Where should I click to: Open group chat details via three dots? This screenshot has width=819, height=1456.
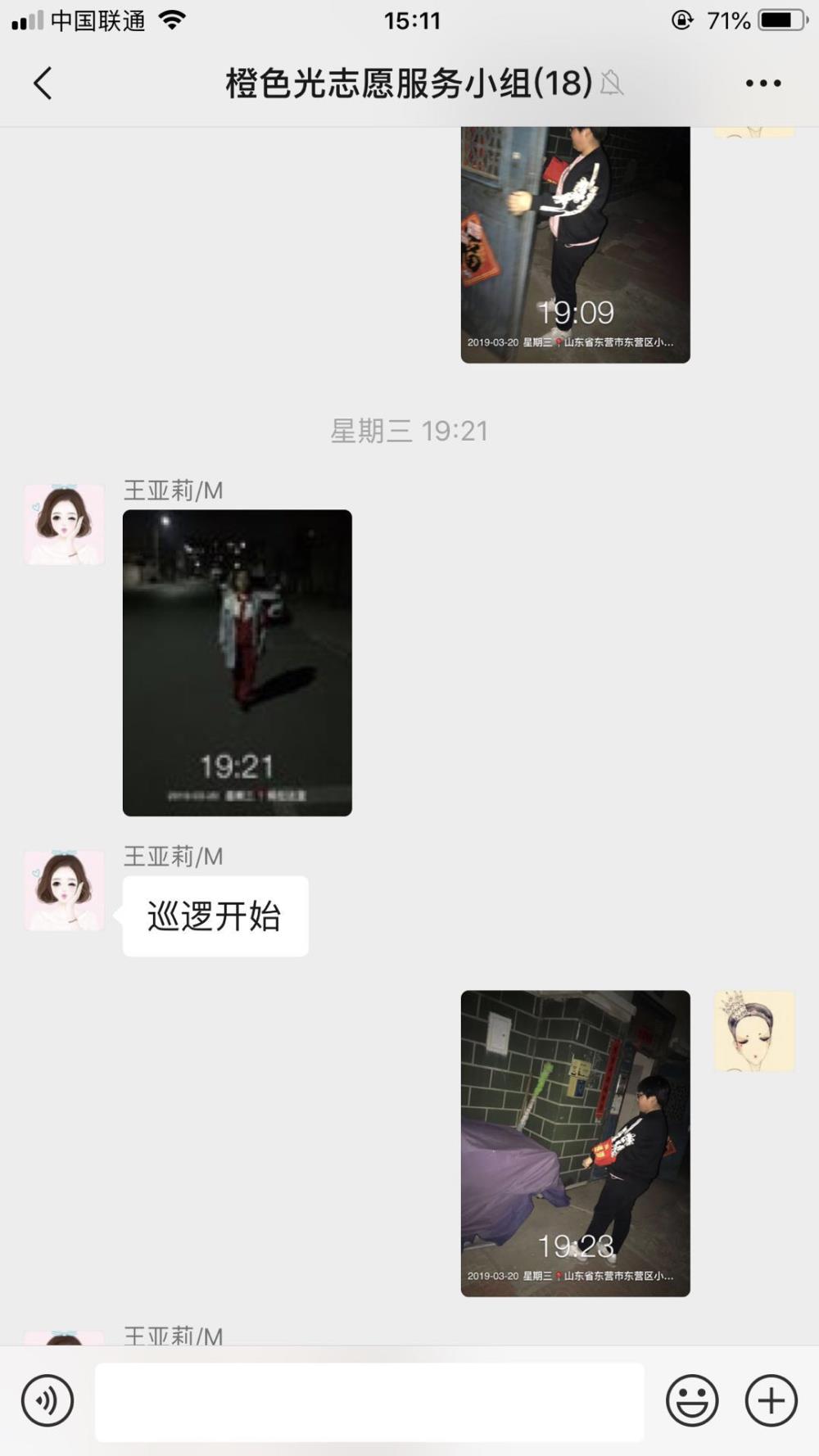coord(762,83)
